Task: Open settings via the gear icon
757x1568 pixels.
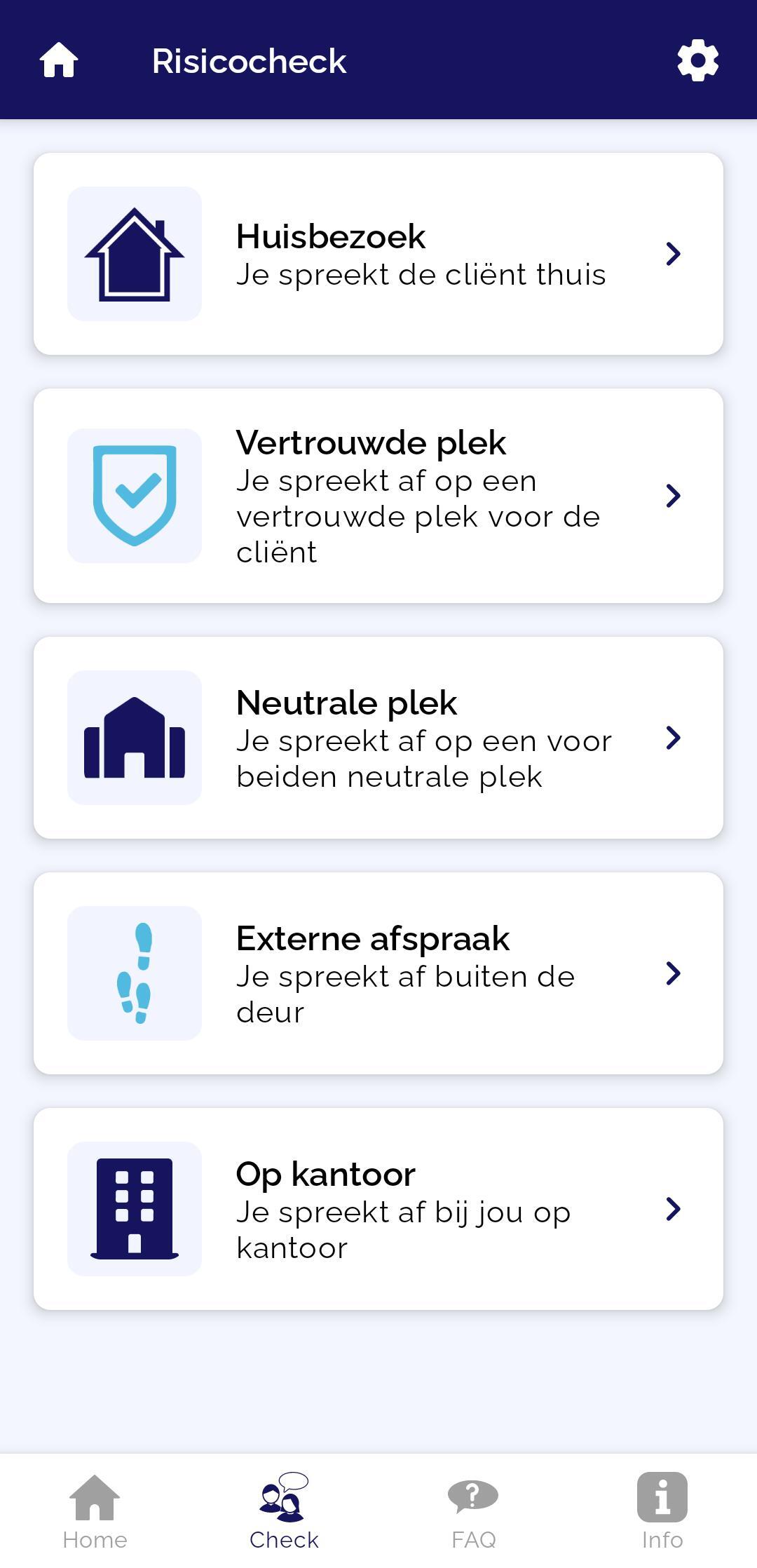Action: pyautogui.click(x=697, y=60)
